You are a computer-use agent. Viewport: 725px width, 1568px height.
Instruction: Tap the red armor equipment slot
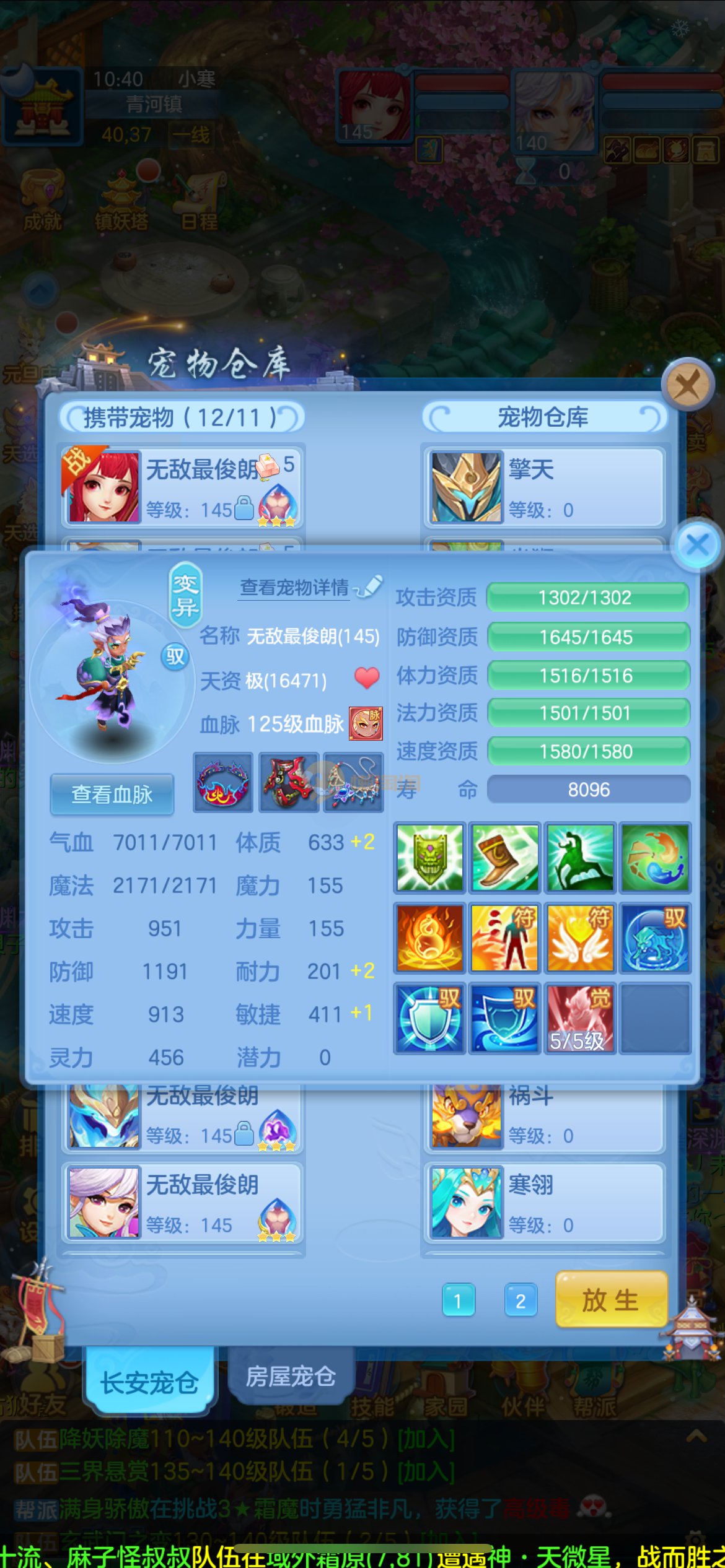pyautogui.click(x=289, y=783)
